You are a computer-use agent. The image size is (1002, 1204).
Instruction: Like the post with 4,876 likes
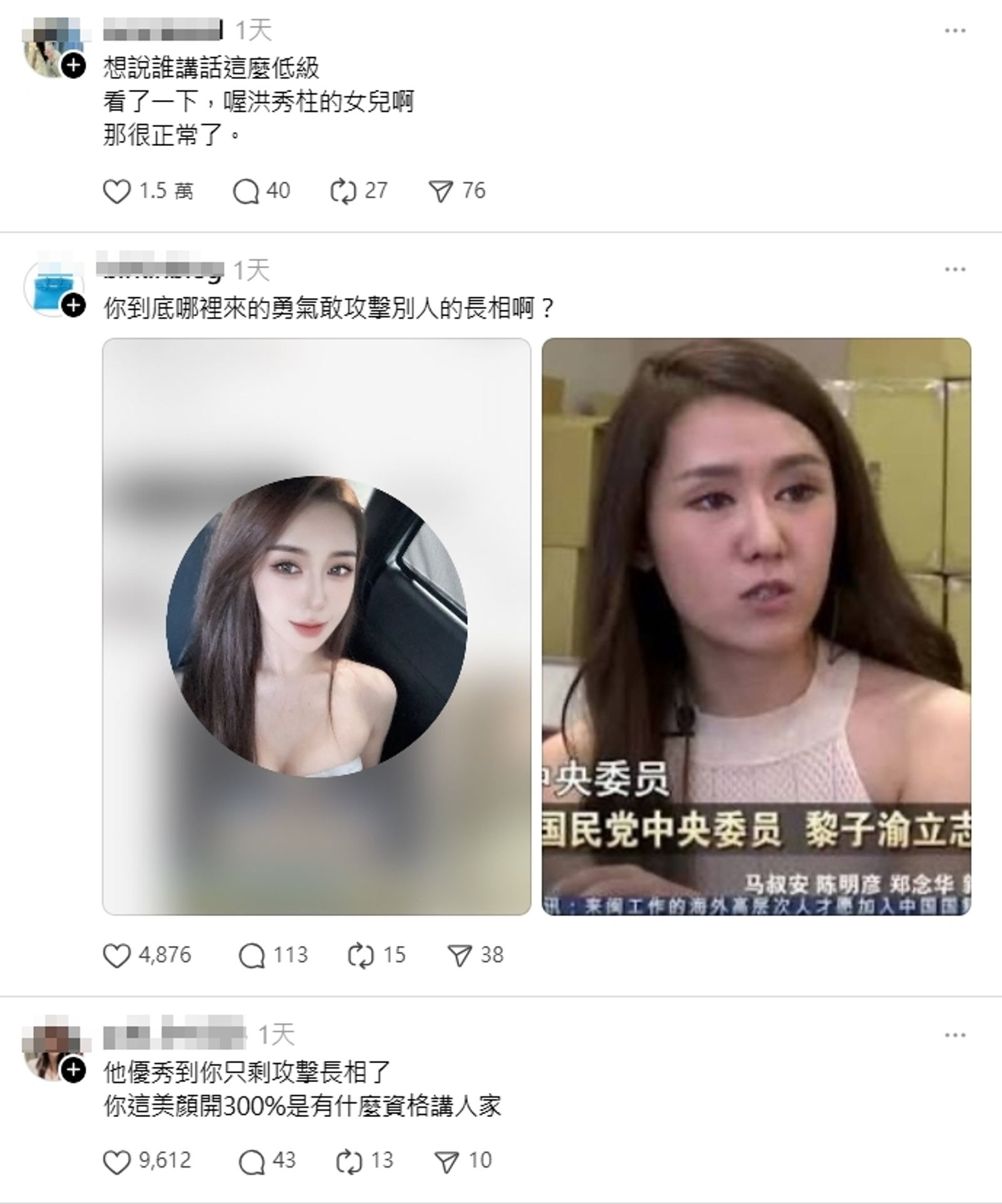tap(116, 956)
